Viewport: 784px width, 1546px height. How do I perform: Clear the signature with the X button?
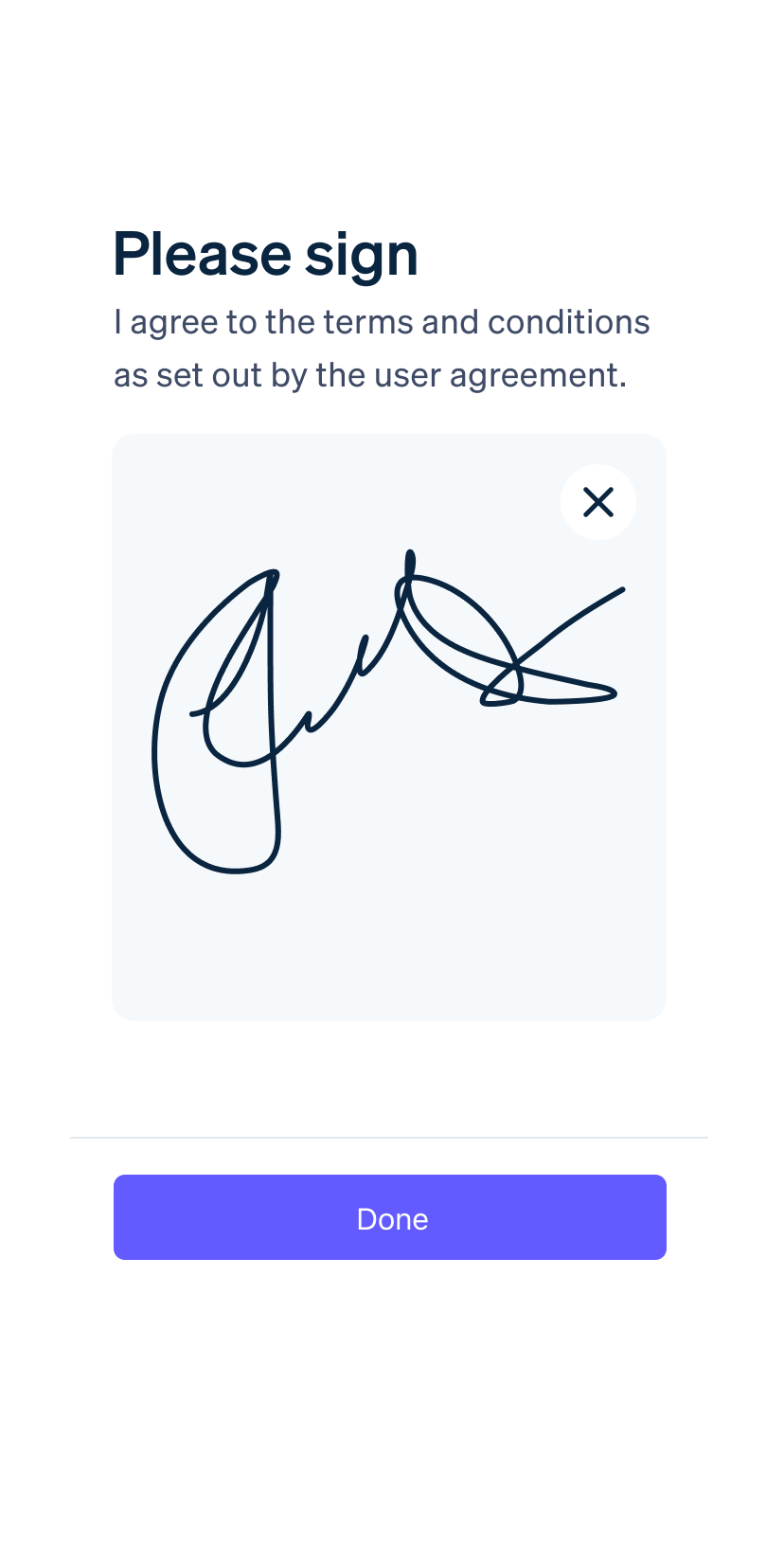coord(598,502)
